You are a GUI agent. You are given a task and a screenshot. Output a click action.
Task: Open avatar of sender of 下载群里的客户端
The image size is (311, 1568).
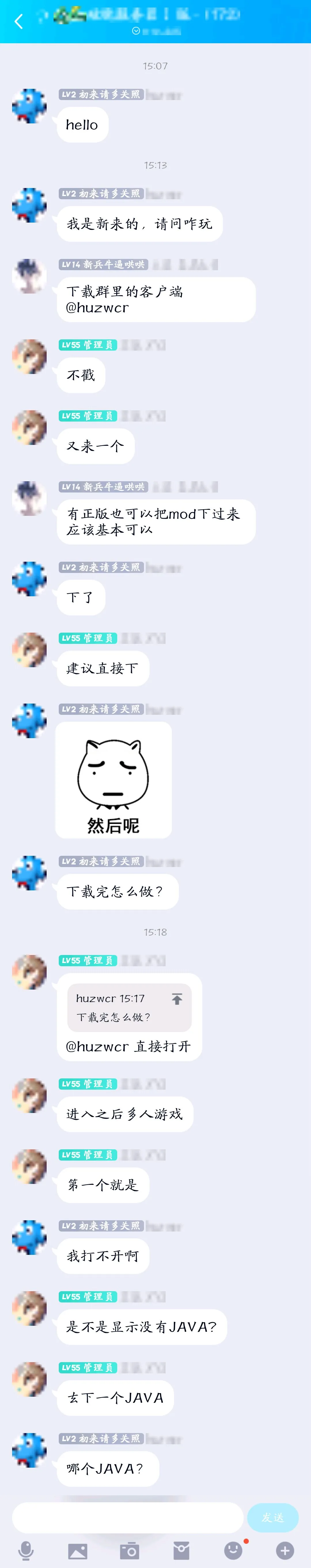click(x=29, y=276)
